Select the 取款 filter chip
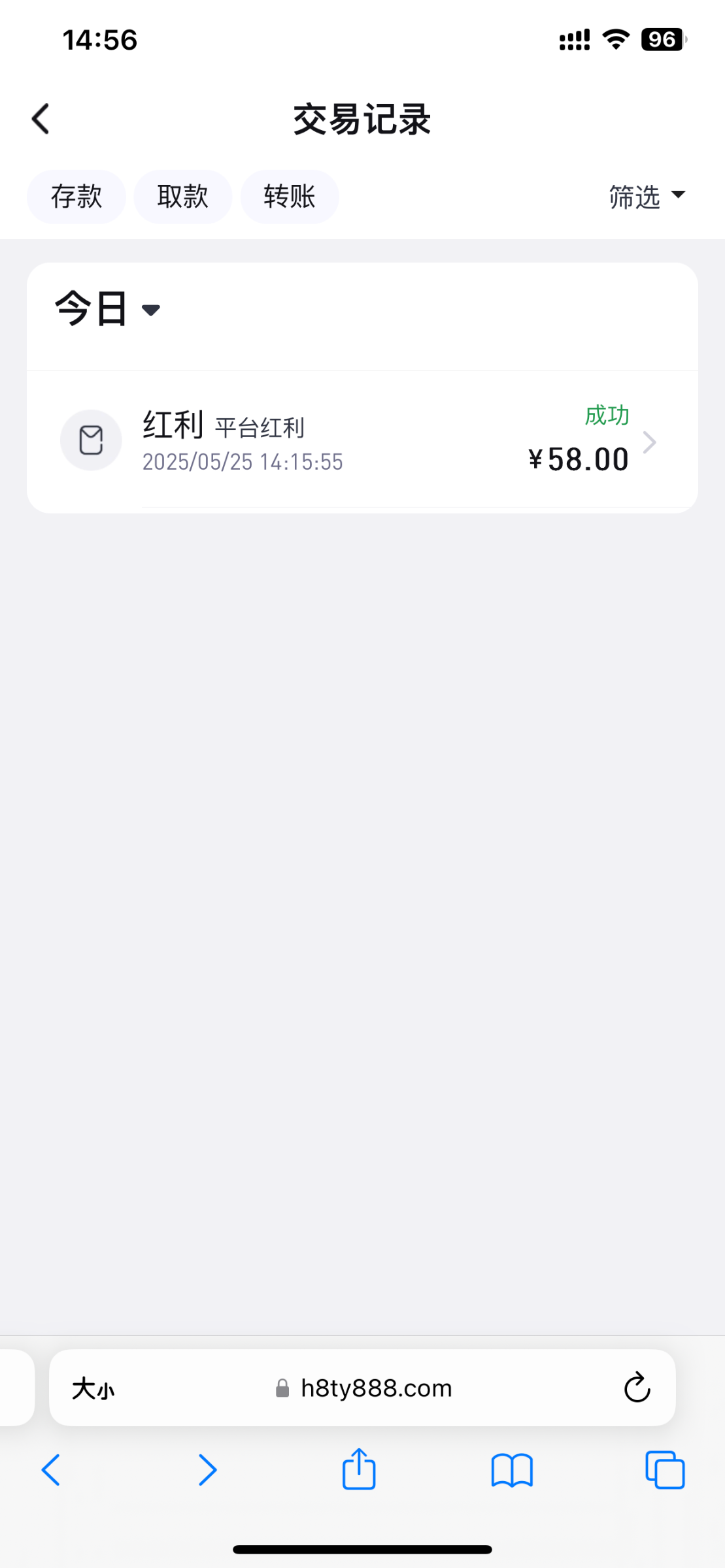Image resolution: width=725 pixels, height=1568 pixels. pyautogui.click(x=183, y=197)
